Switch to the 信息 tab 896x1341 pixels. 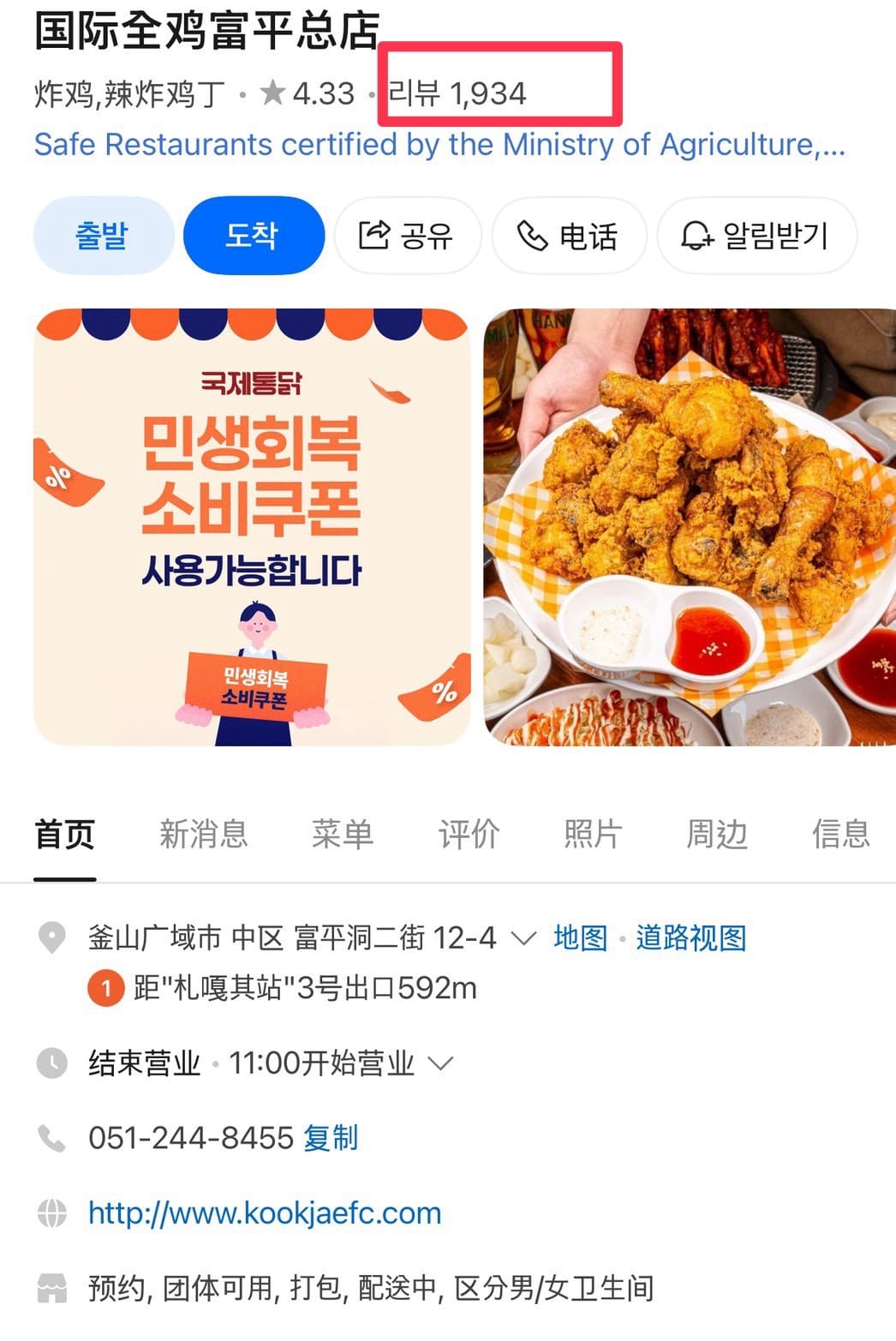click(x=840, y=834)
